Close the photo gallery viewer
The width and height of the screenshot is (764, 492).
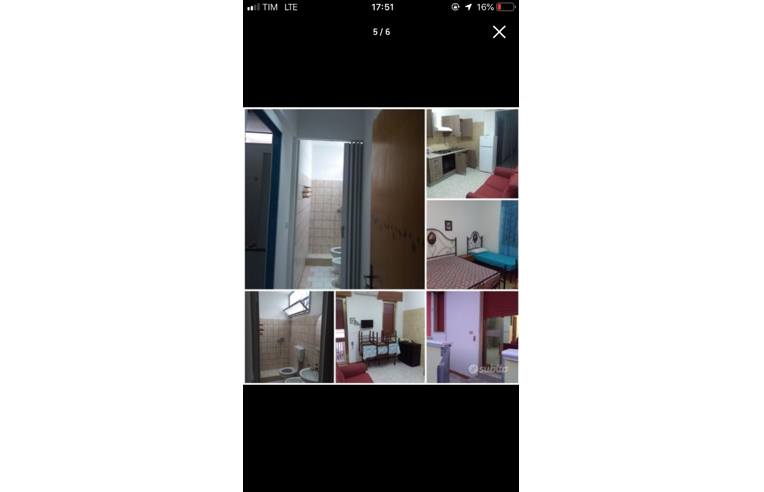click(x=499, y=32)
